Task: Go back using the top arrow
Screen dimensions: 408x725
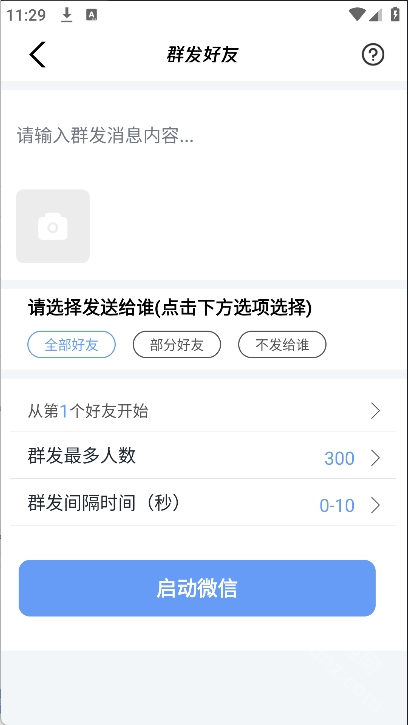Action: [x=38, y=55]
